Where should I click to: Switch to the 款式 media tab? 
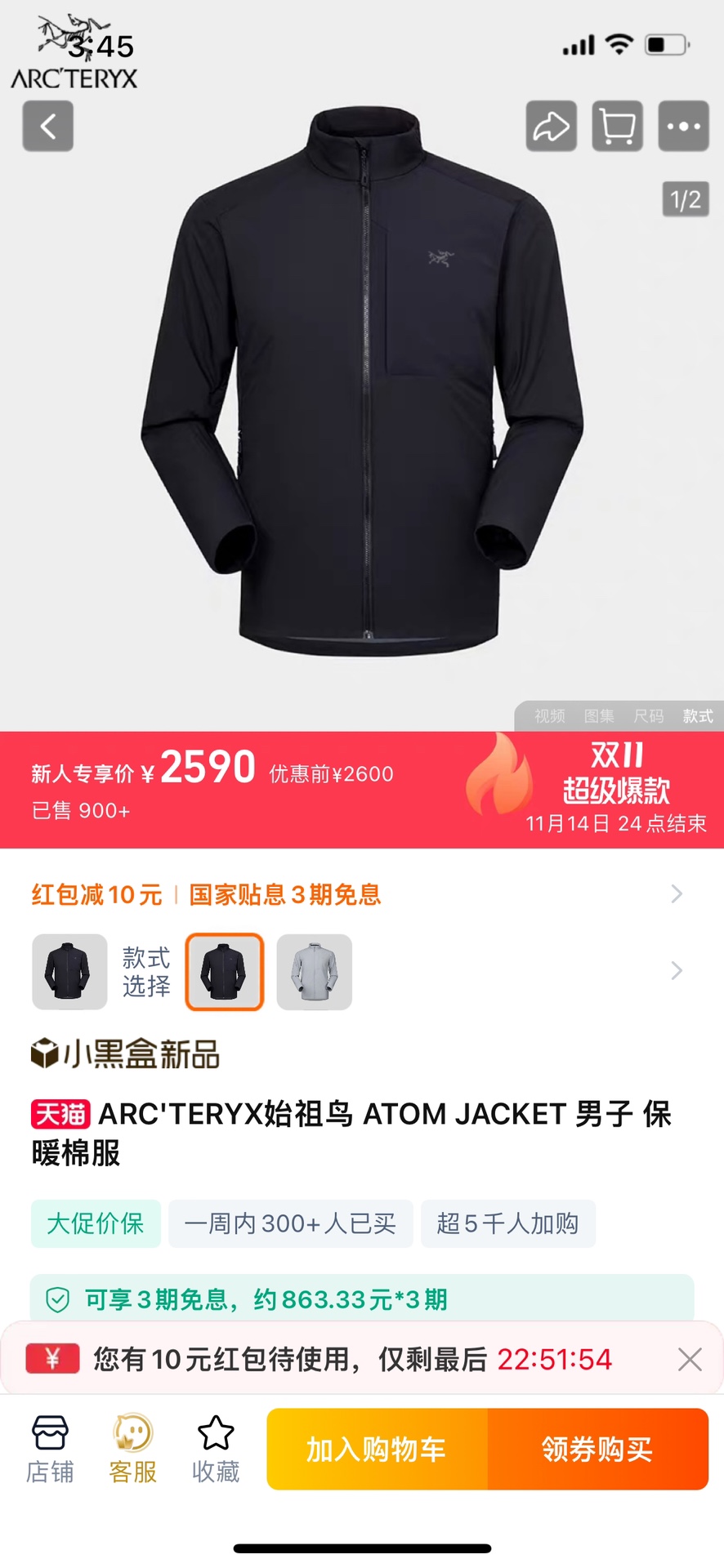coord(698,716)
